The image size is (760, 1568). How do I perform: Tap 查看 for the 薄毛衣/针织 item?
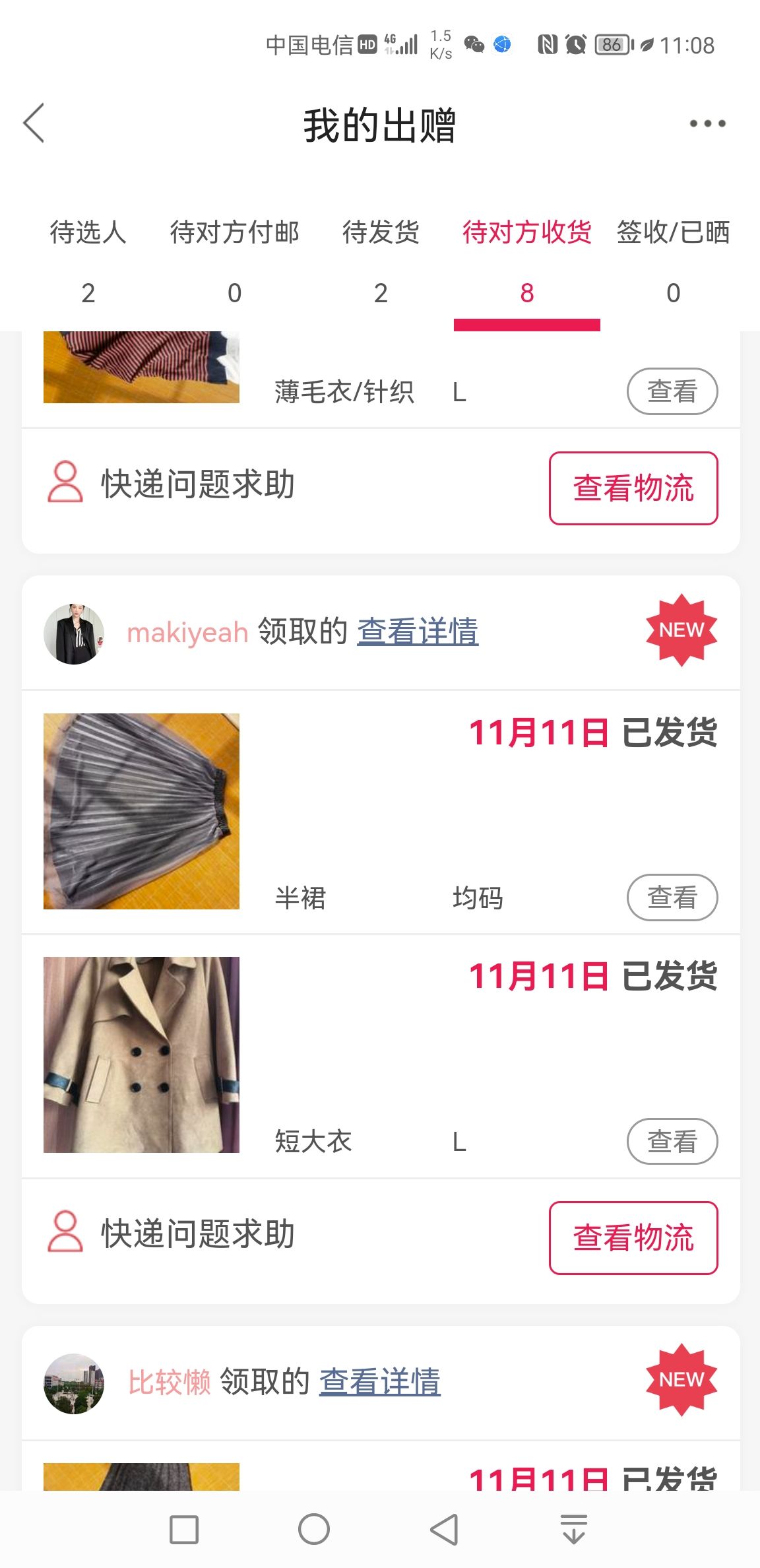[672, 391]
